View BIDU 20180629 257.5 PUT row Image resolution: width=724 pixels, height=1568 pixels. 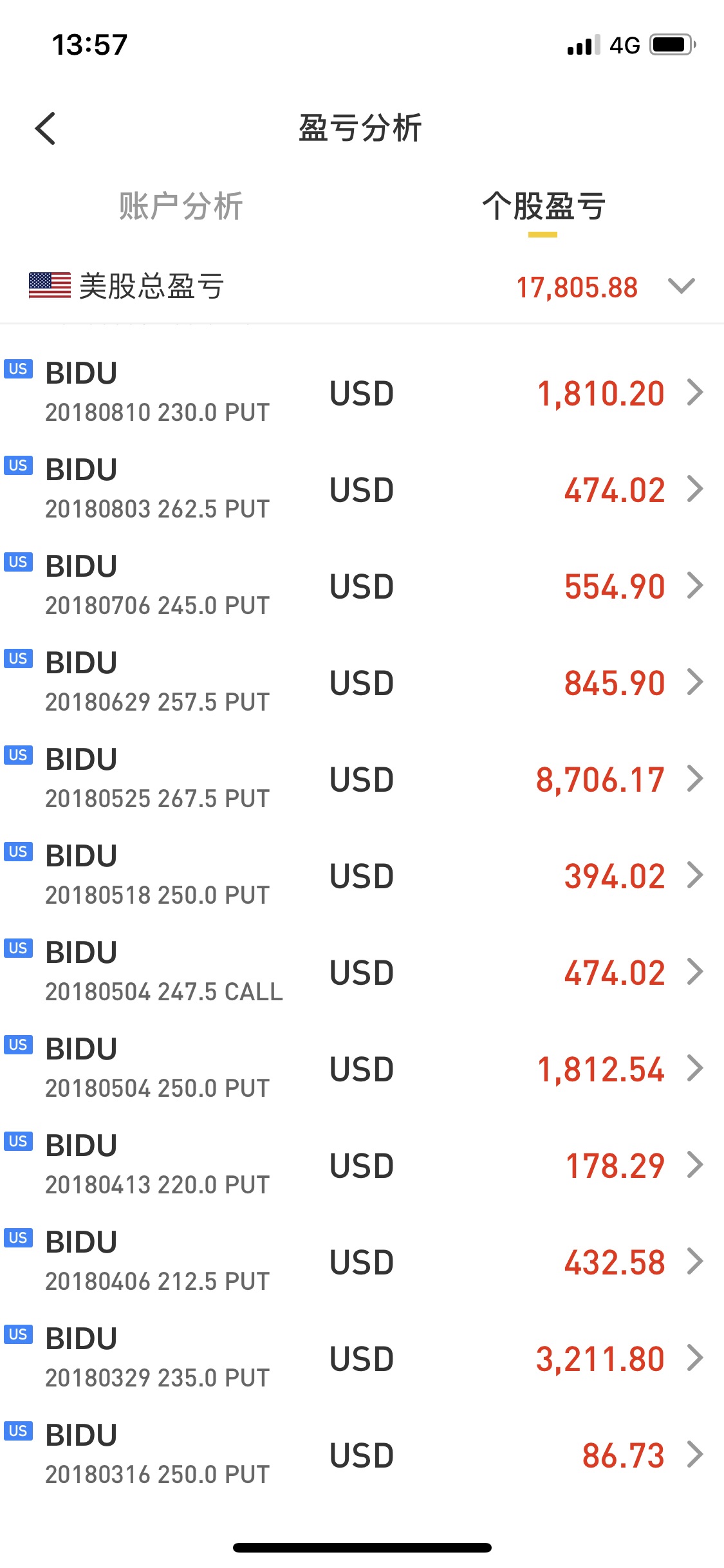point(360,682)
